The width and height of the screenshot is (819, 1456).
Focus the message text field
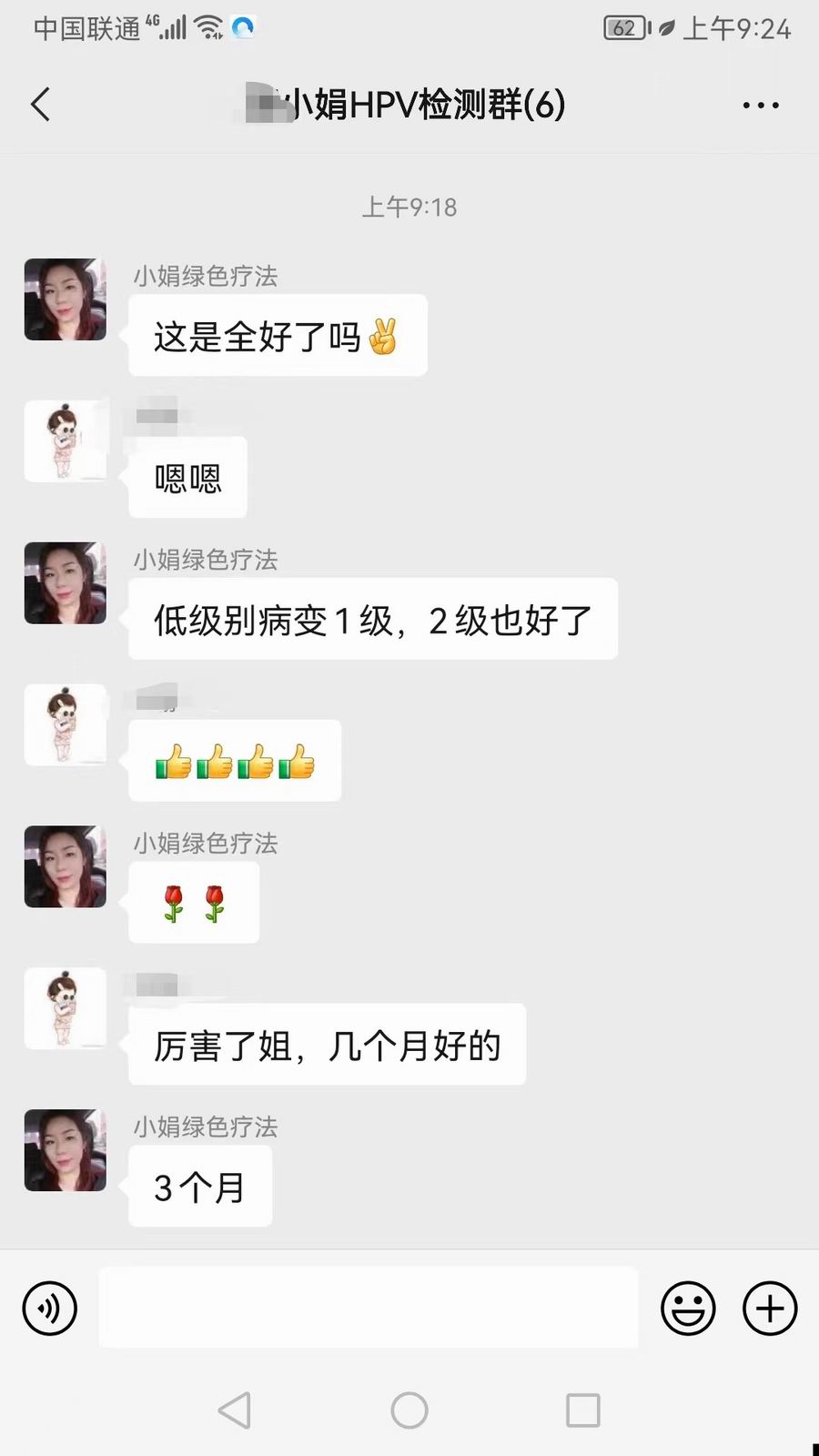click(368, 1308)
